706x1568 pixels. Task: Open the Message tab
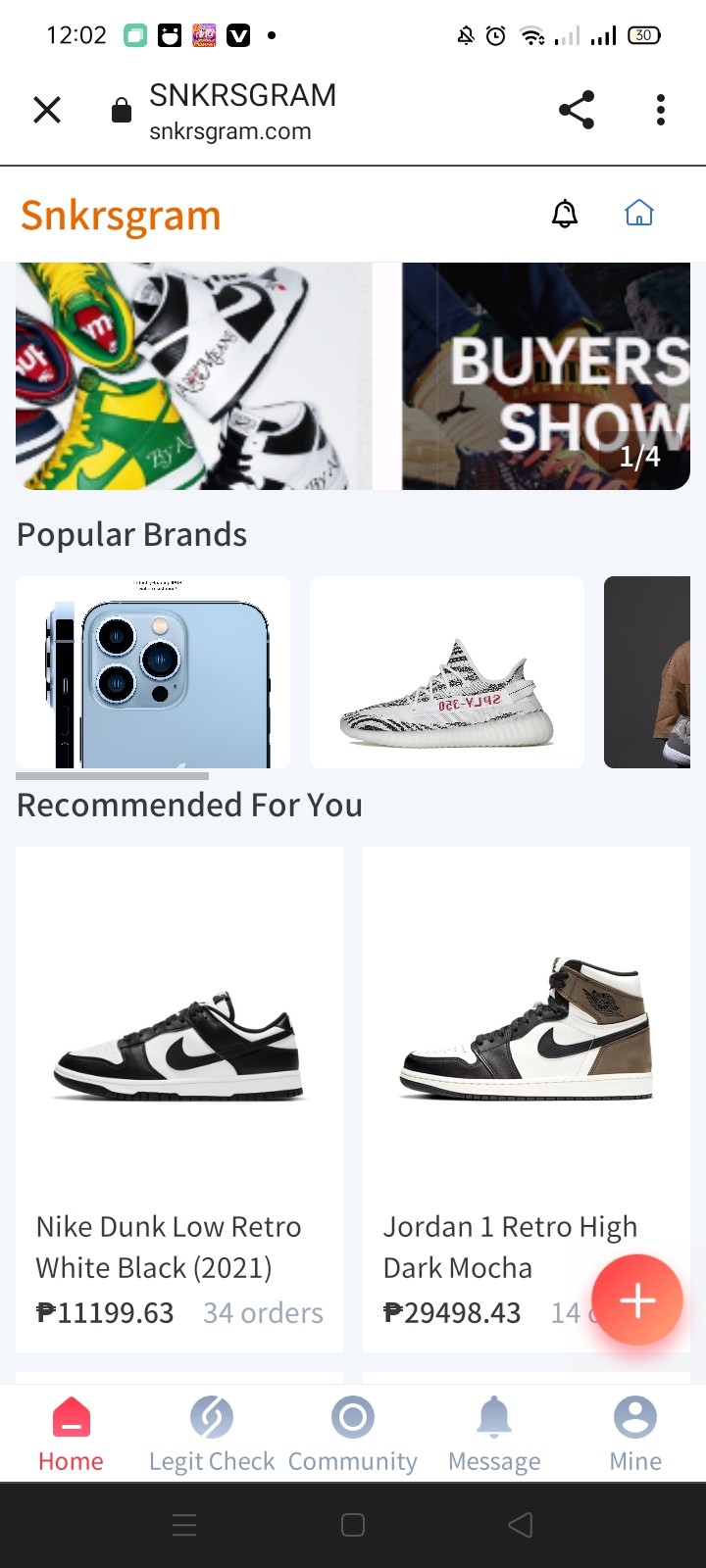pyautogui.click(x=494, y=1435)
